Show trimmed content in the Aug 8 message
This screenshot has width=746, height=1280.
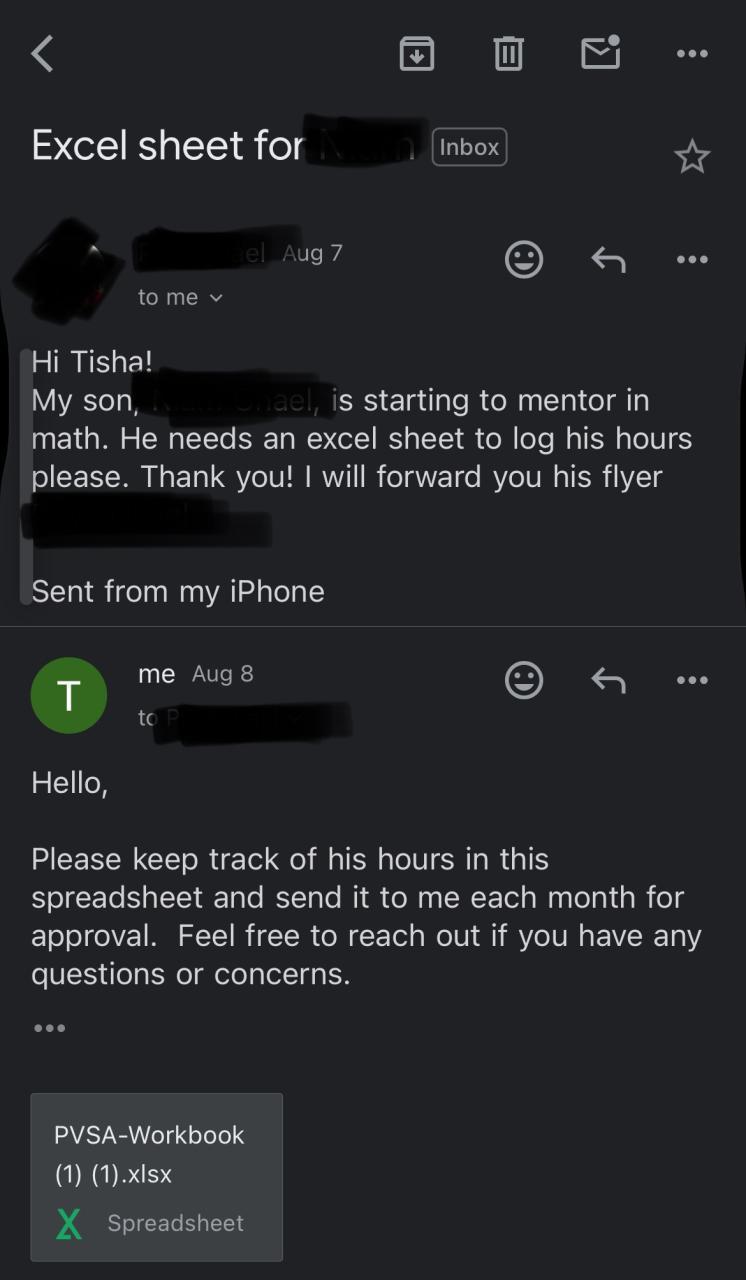pos(49,1028)
